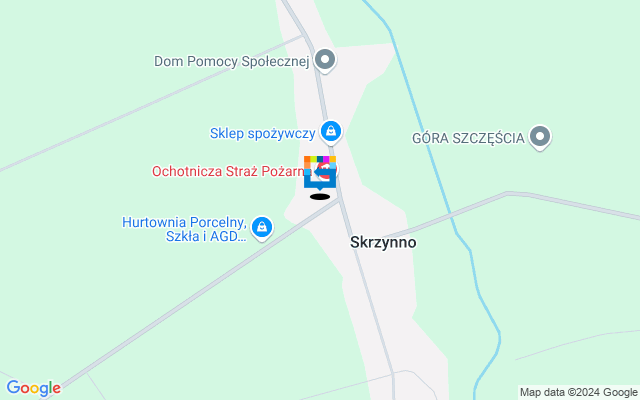Open Hurtownia Porcelny, Szkła i AGD pin

[262, 228]
